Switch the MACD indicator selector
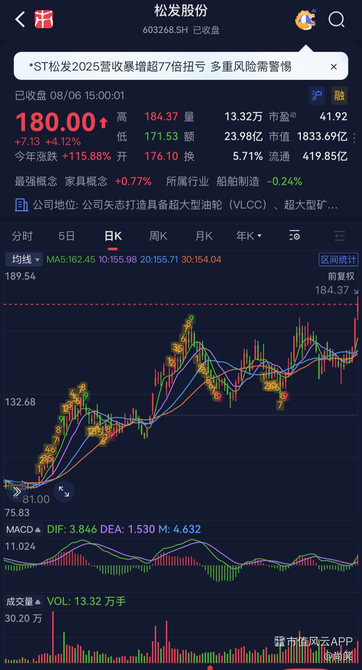This screenshot has height=670, width=362. point(23,529)
